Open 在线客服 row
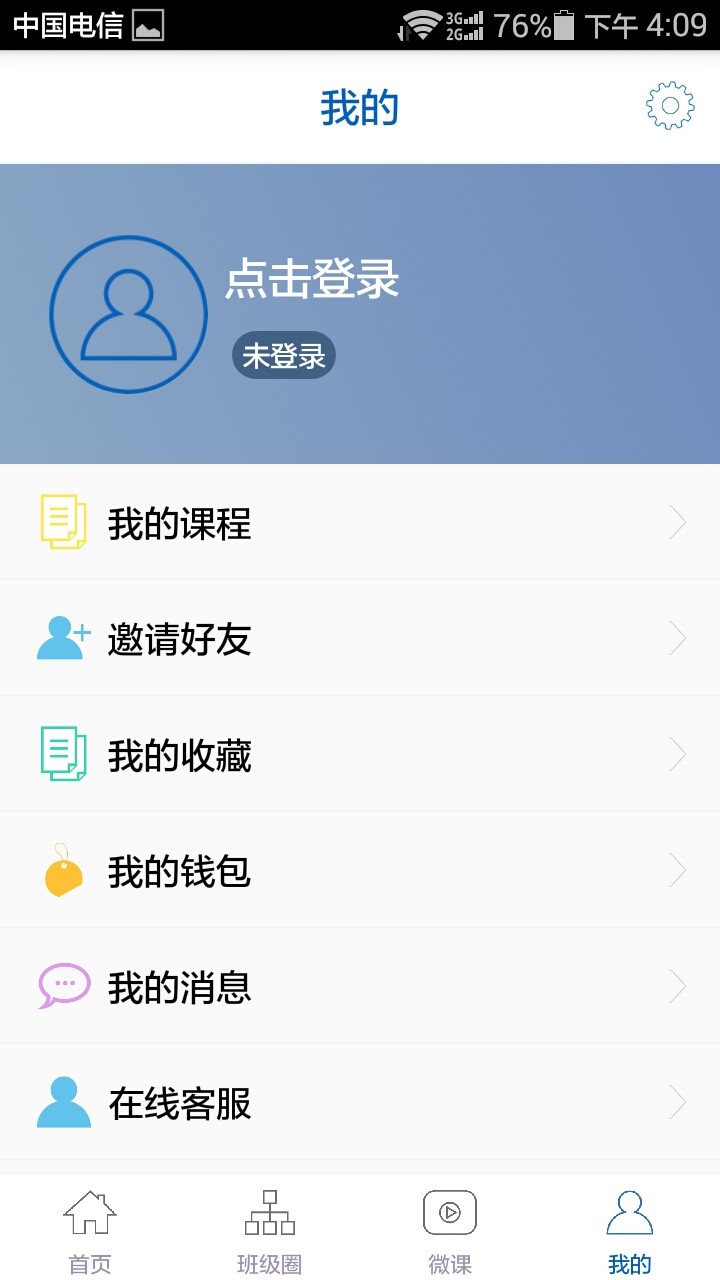The image size is (720, 1280). [x=360, y=1102]
